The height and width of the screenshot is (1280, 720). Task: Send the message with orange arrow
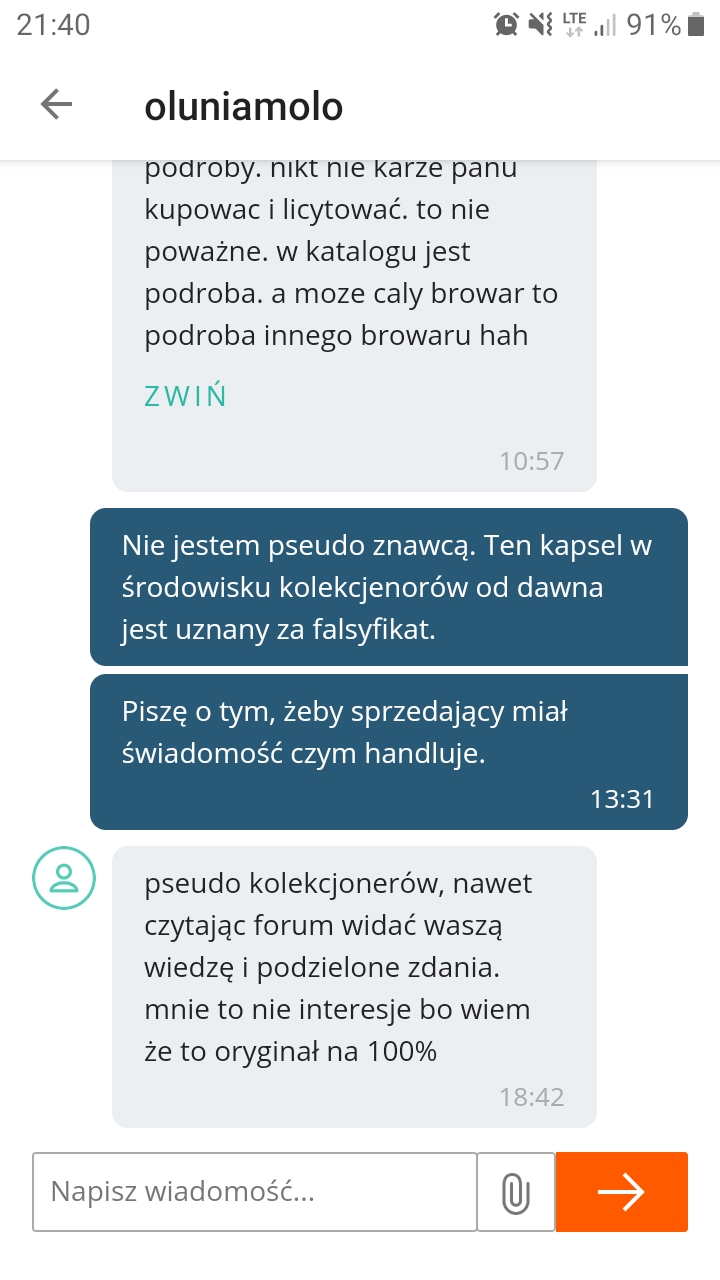tap(621, 1191)
